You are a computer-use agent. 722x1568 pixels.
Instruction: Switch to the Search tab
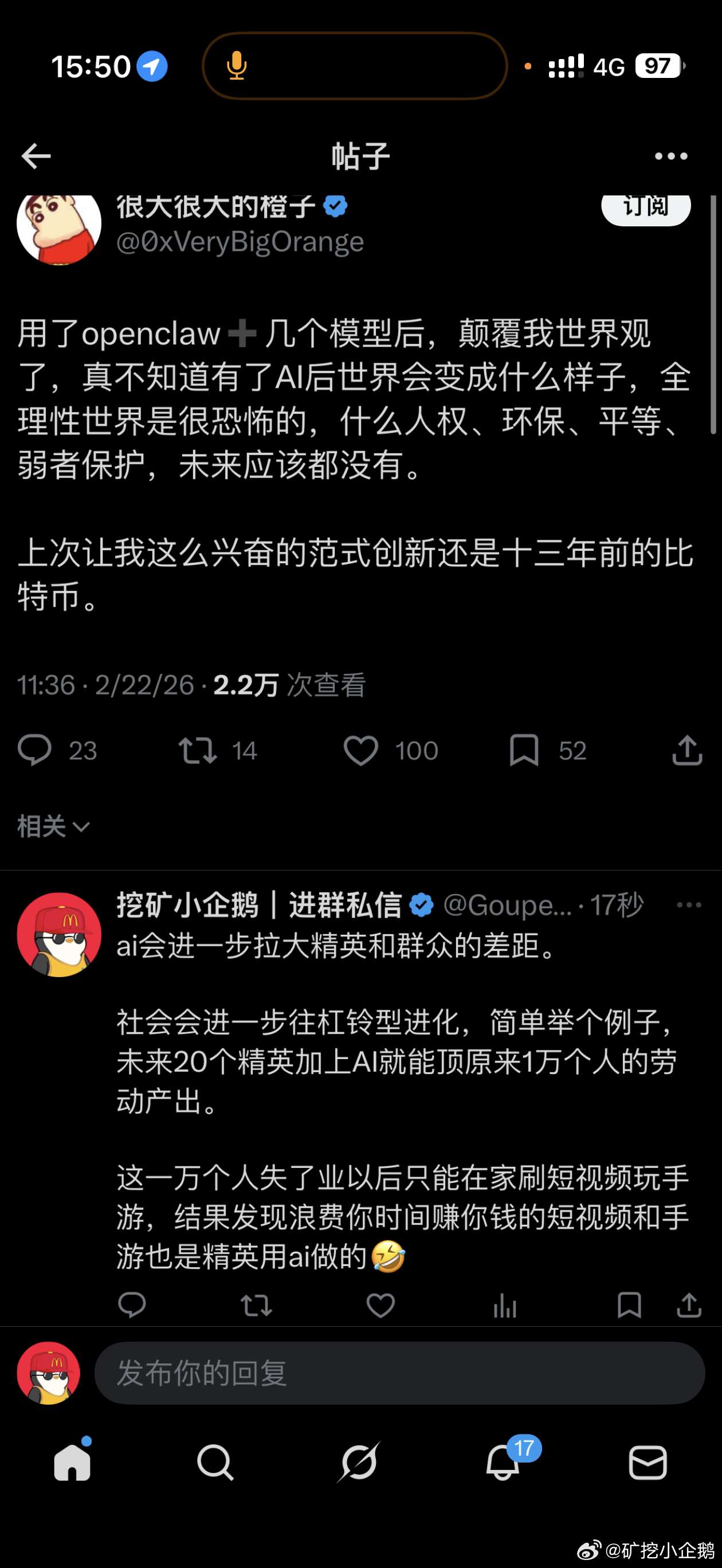coord(215,1462)
